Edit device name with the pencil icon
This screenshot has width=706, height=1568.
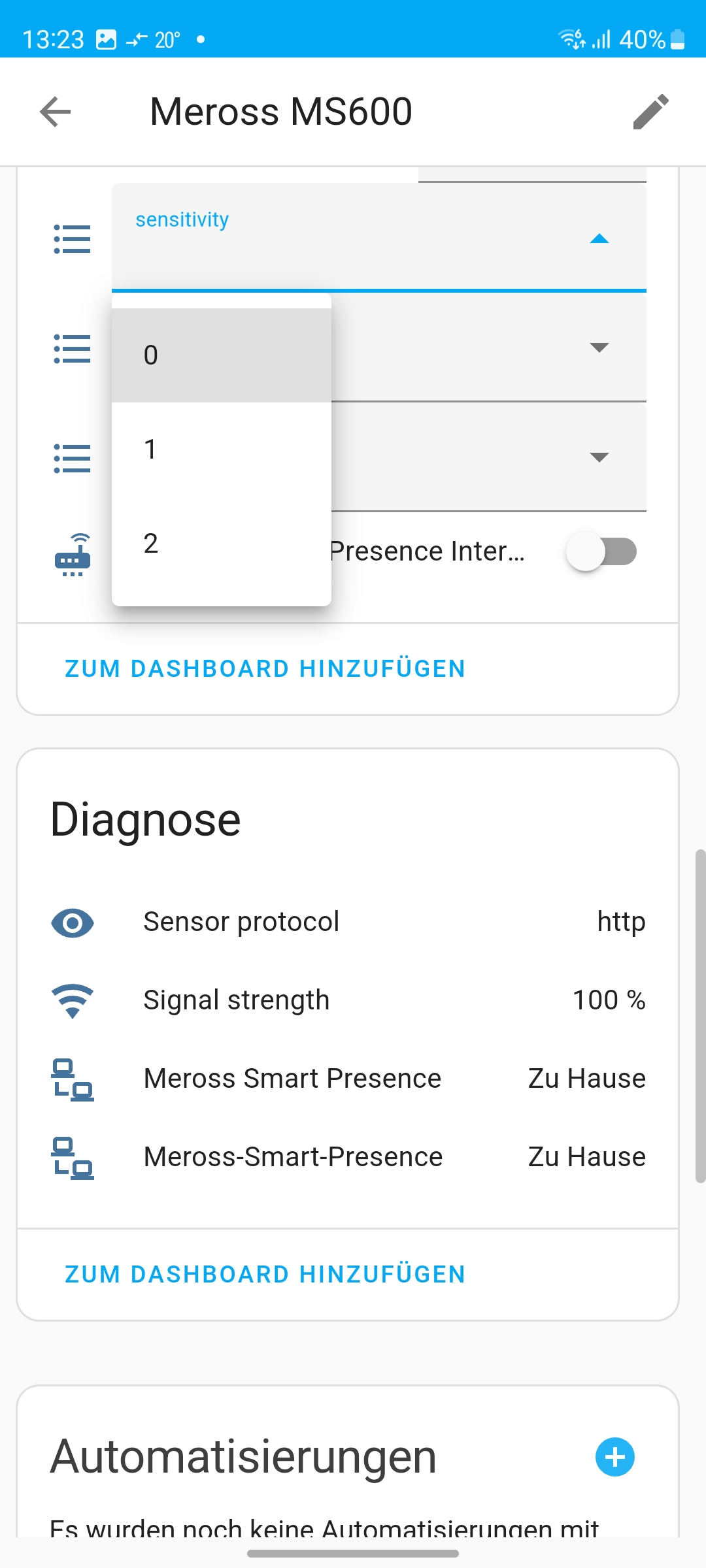pyautogui.click(x=650, y=112)
